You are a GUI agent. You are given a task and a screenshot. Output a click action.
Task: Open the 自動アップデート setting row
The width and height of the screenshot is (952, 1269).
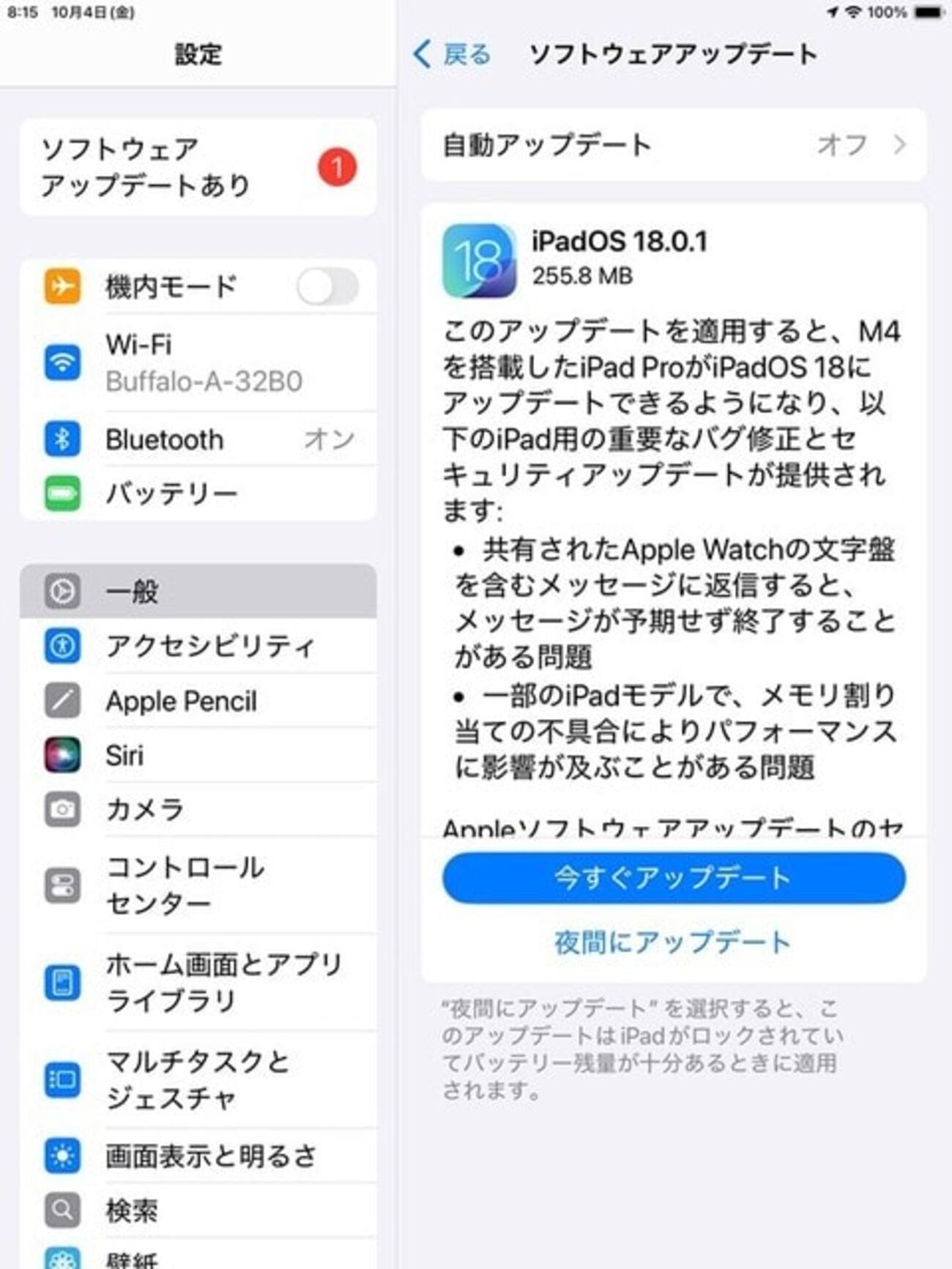tap(673, 145)
